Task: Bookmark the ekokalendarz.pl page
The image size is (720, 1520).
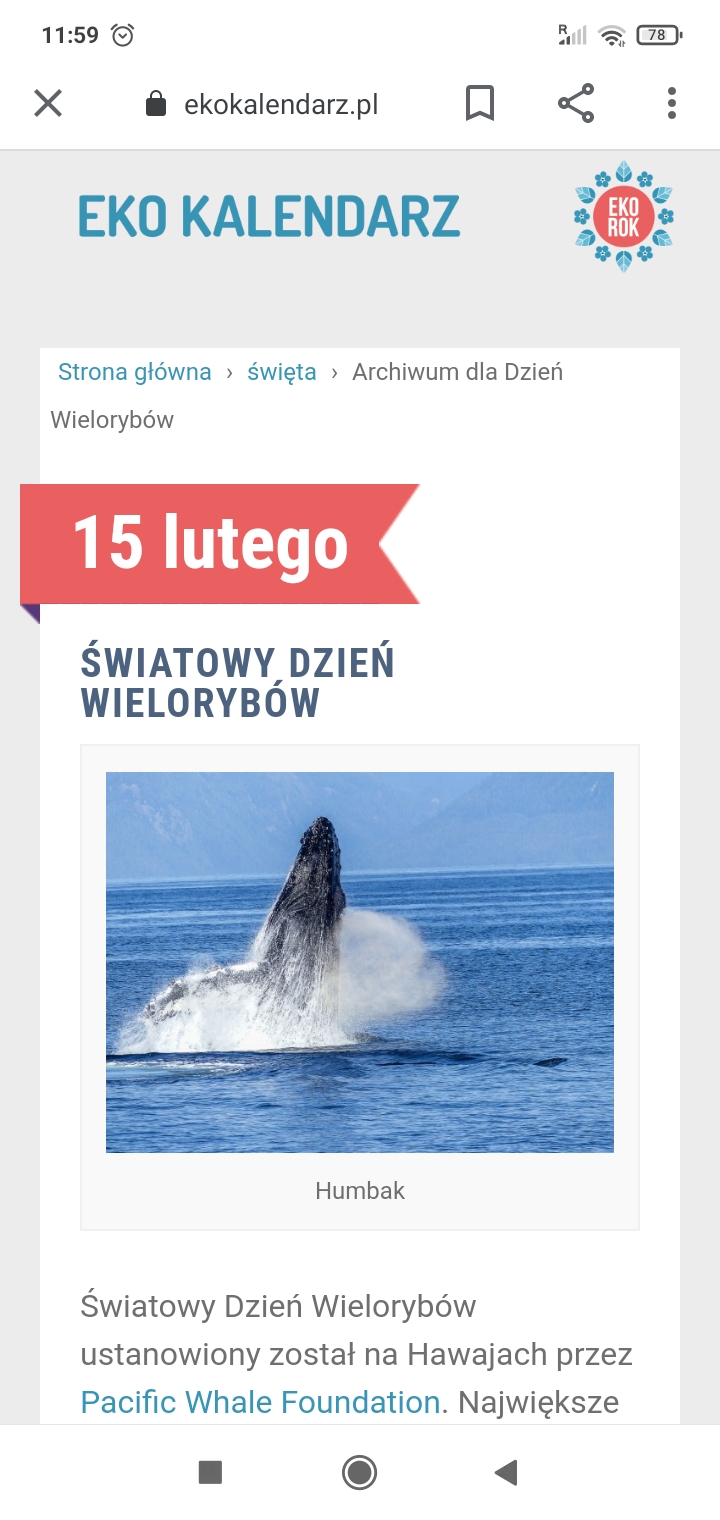Action: 480,103
